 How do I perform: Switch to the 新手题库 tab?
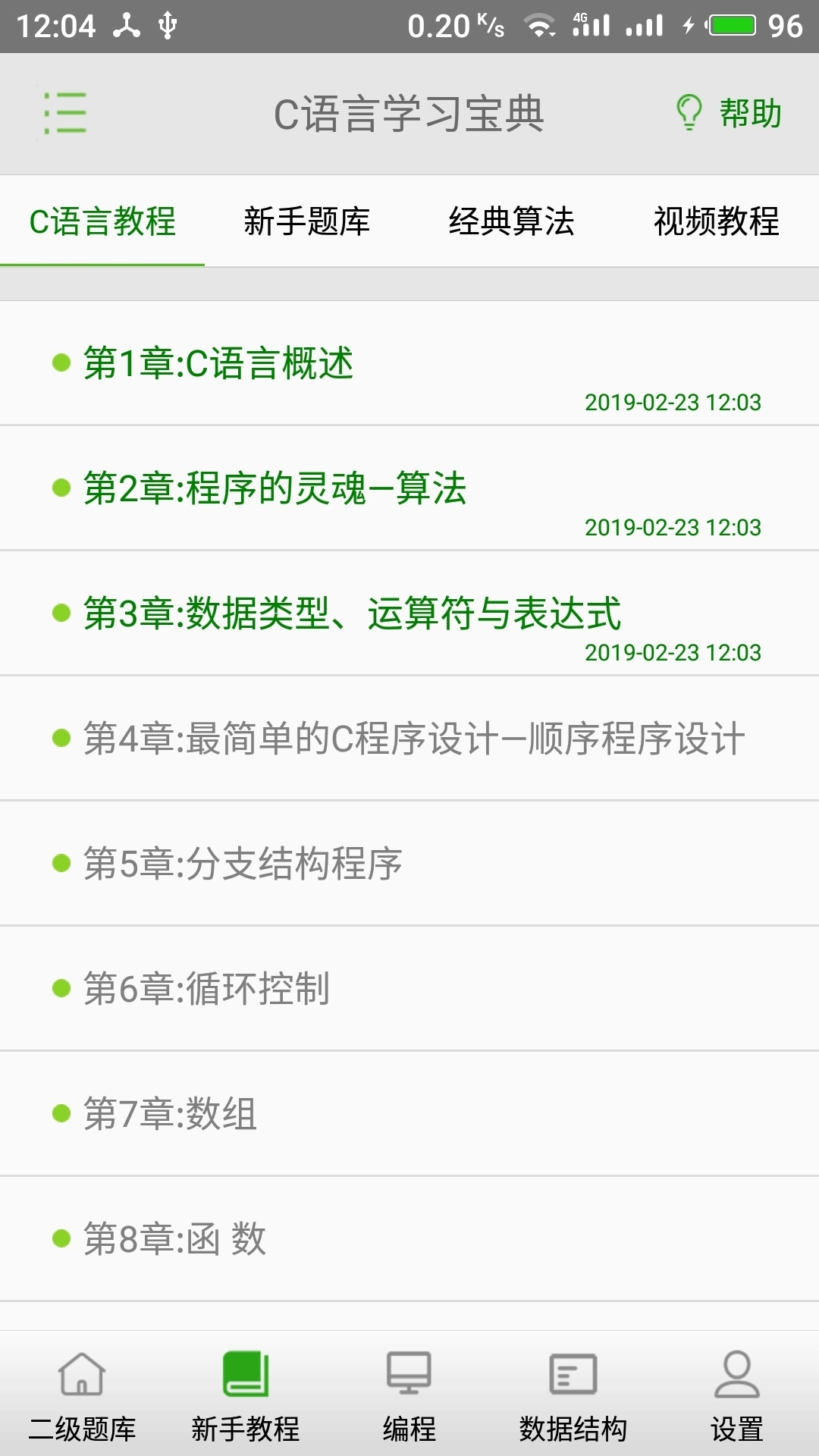(307, 221)
